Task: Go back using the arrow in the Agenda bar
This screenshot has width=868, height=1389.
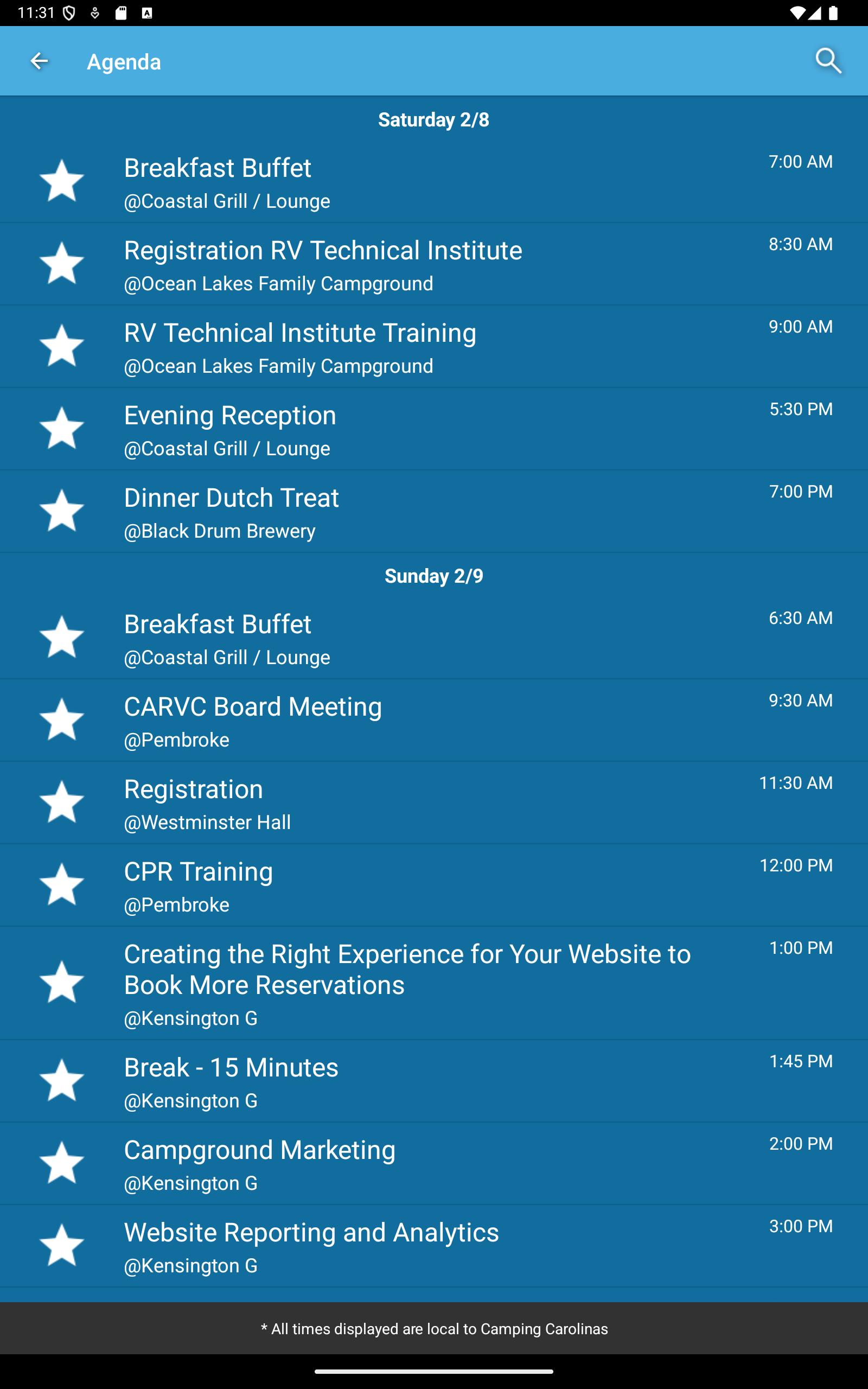Action: 39,61
